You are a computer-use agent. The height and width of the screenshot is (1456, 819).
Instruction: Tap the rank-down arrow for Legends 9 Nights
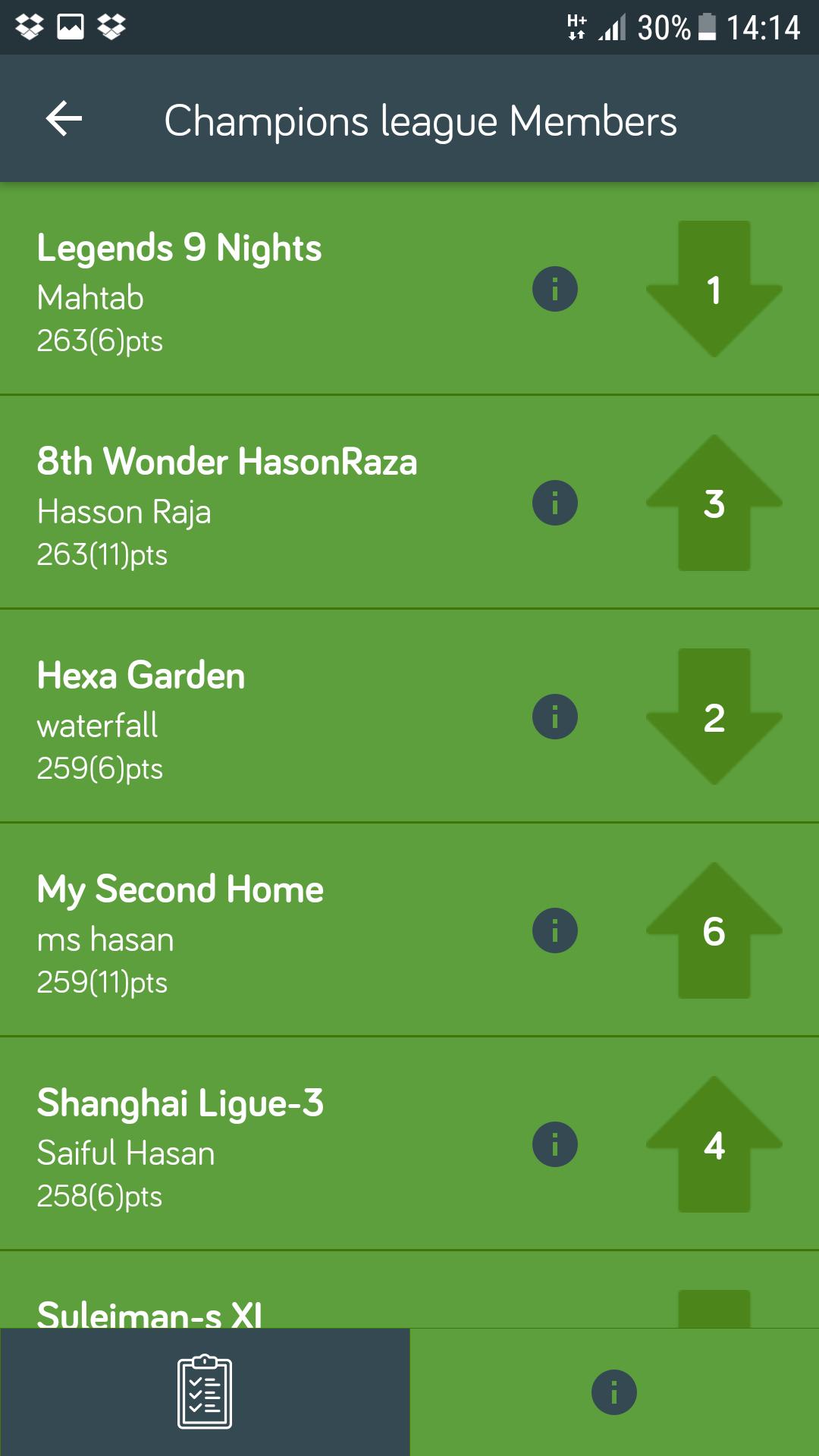714,288
